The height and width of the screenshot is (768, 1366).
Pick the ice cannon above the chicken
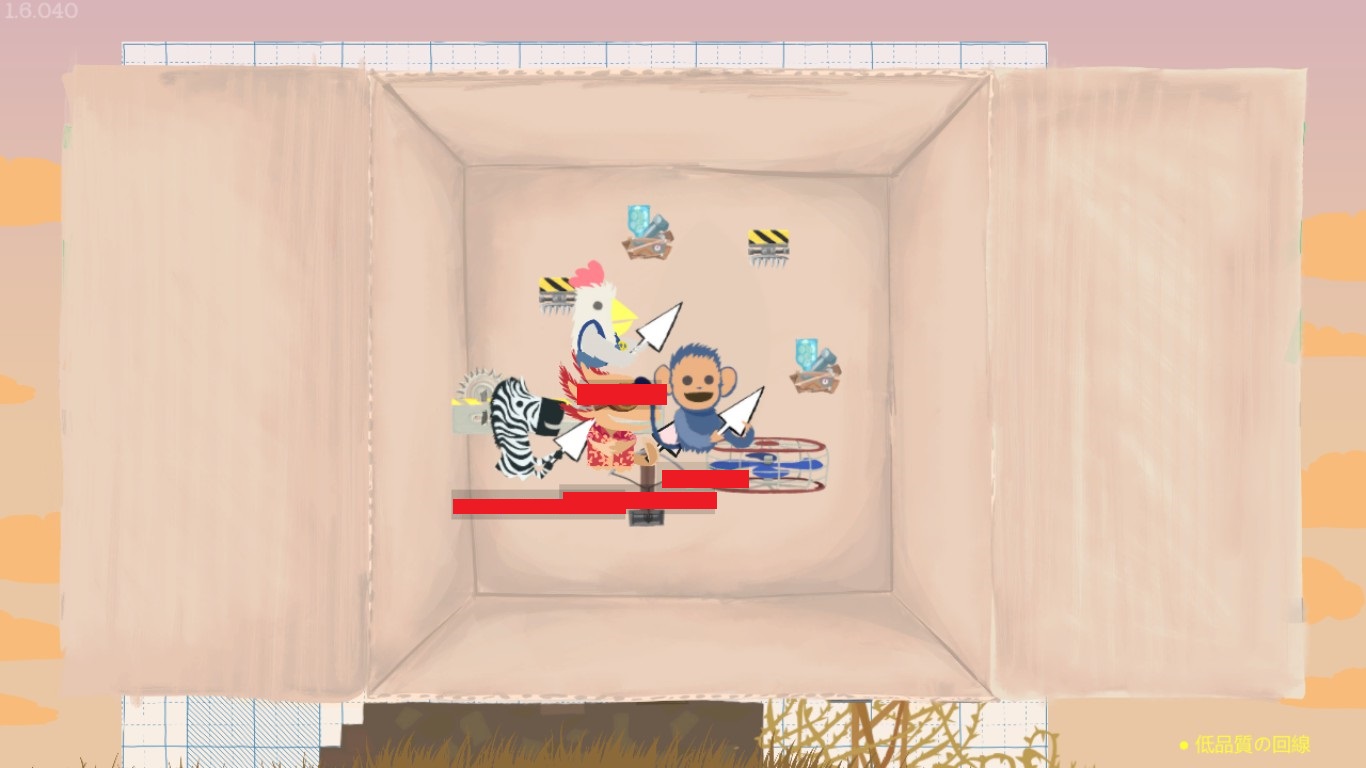[x=646, y=233]
